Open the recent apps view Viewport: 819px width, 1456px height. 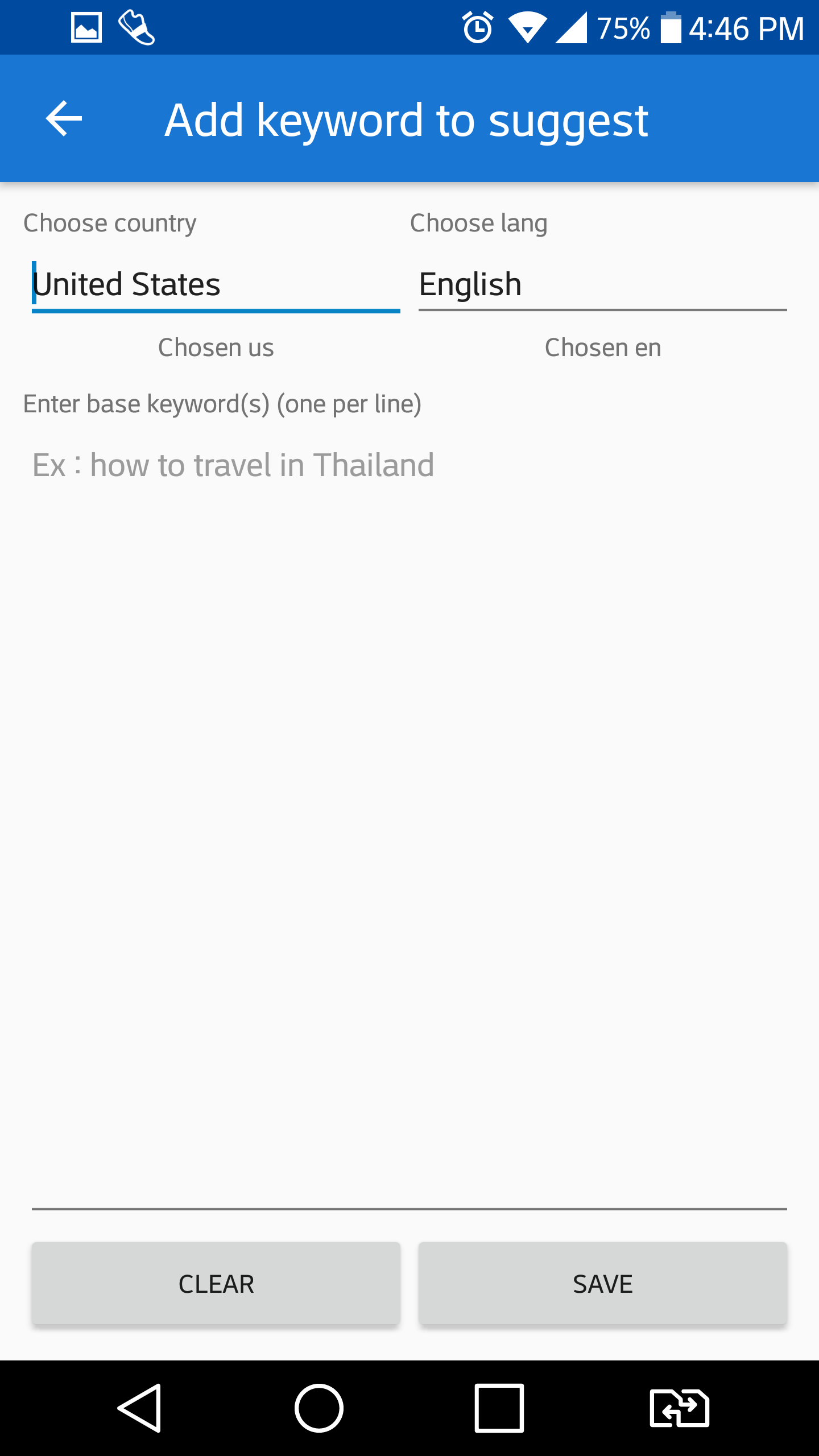point(499,1408)
